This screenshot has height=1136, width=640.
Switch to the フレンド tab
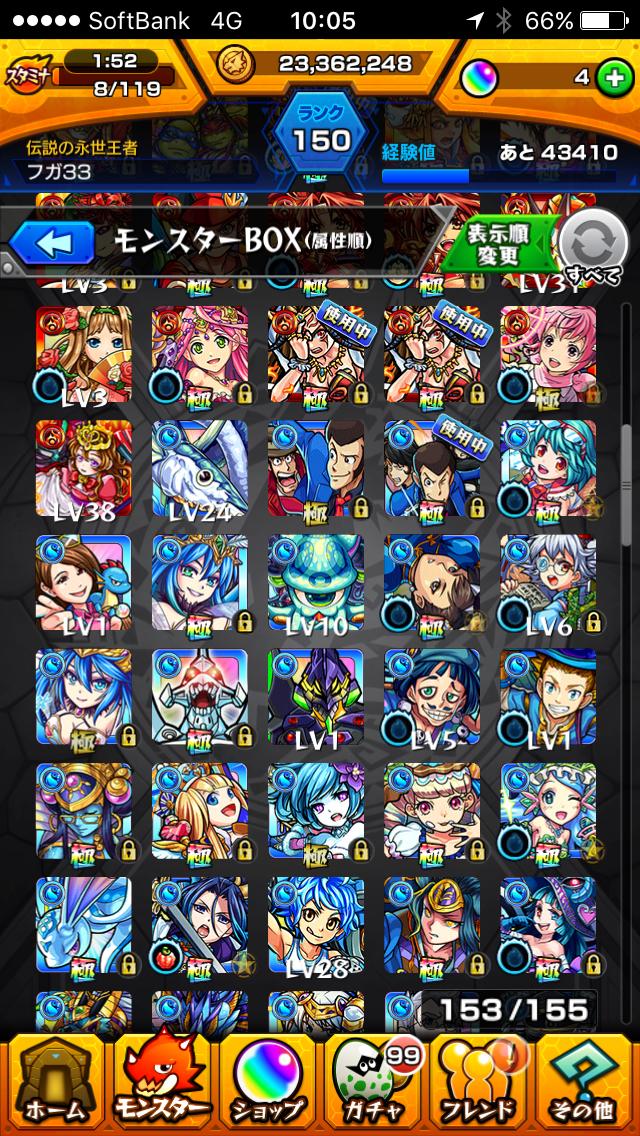(x=479, y=1080)
